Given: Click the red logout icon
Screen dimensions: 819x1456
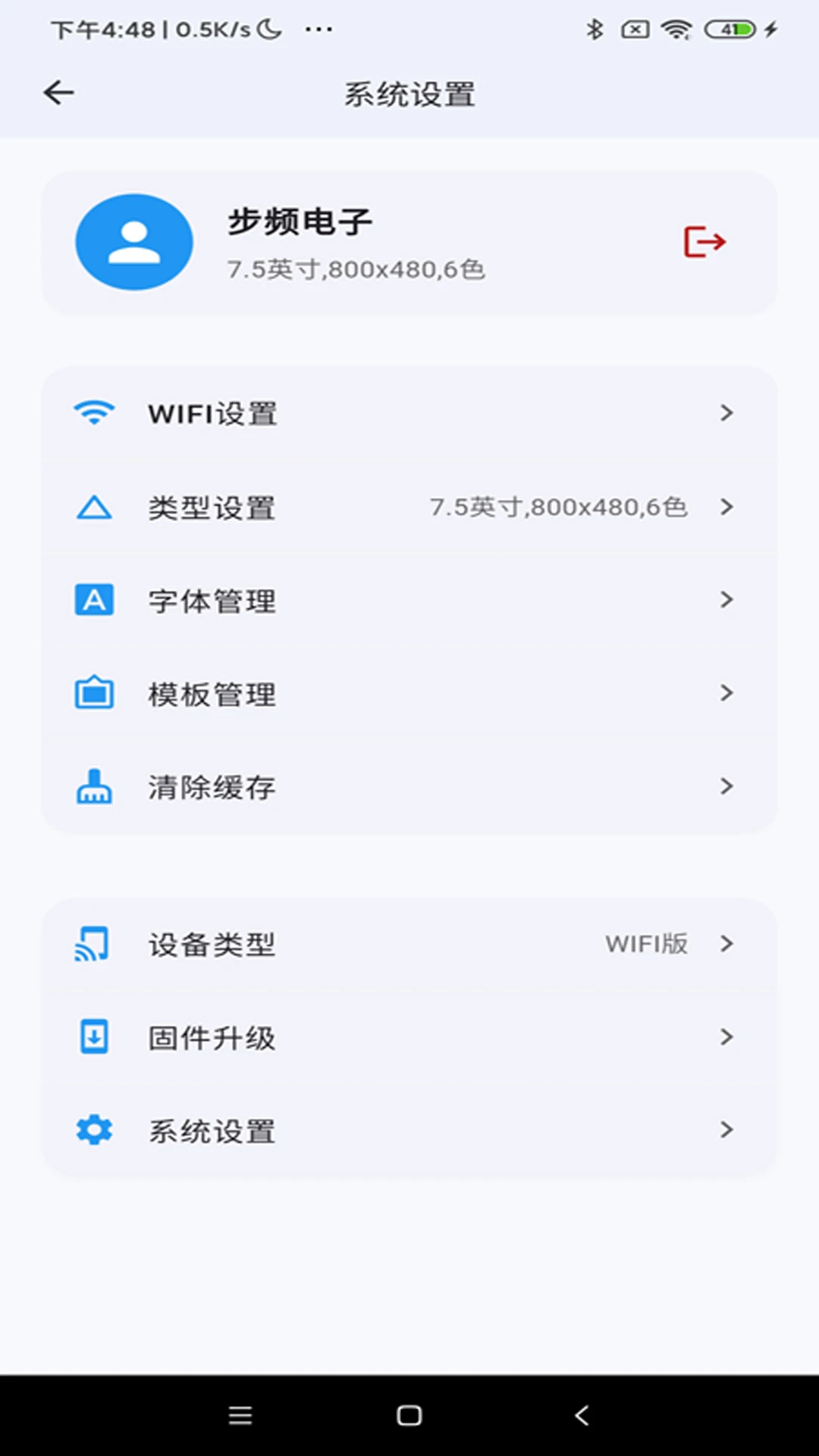Looking at the screenshot, I should pyautogui.click(x=702, y=242).
